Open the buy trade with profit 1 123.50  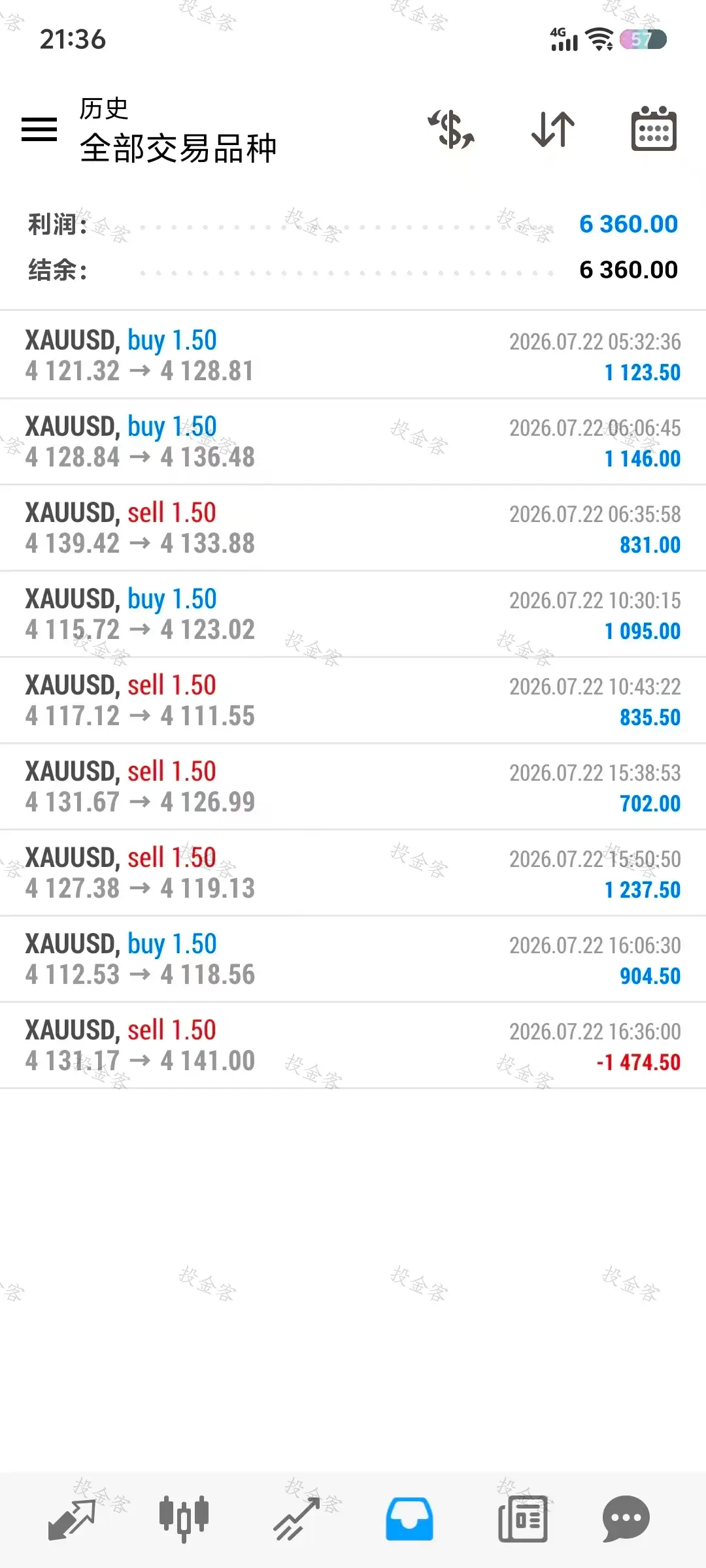tap(353, 355)
